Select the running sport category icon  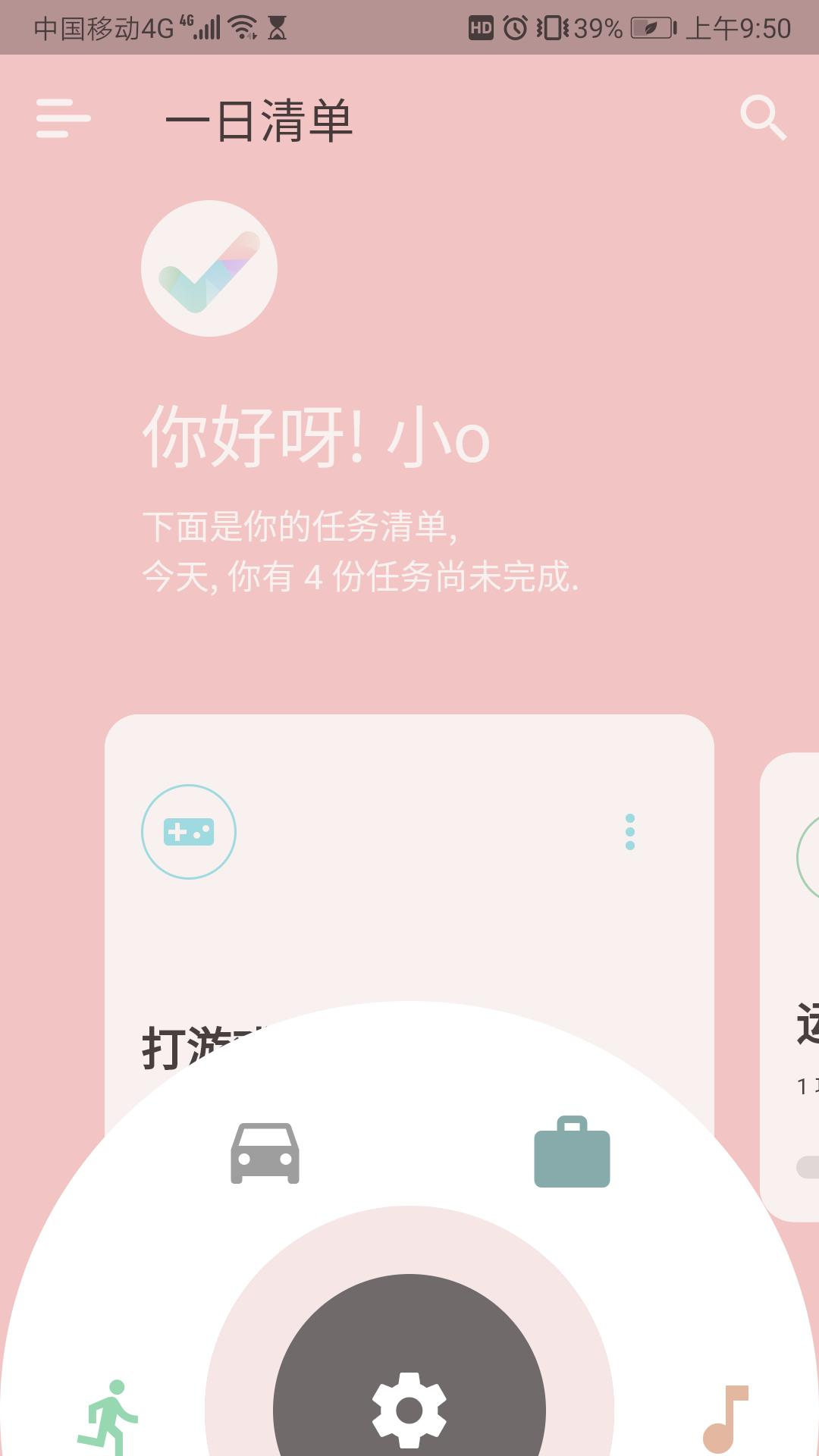coord(108,1417)
